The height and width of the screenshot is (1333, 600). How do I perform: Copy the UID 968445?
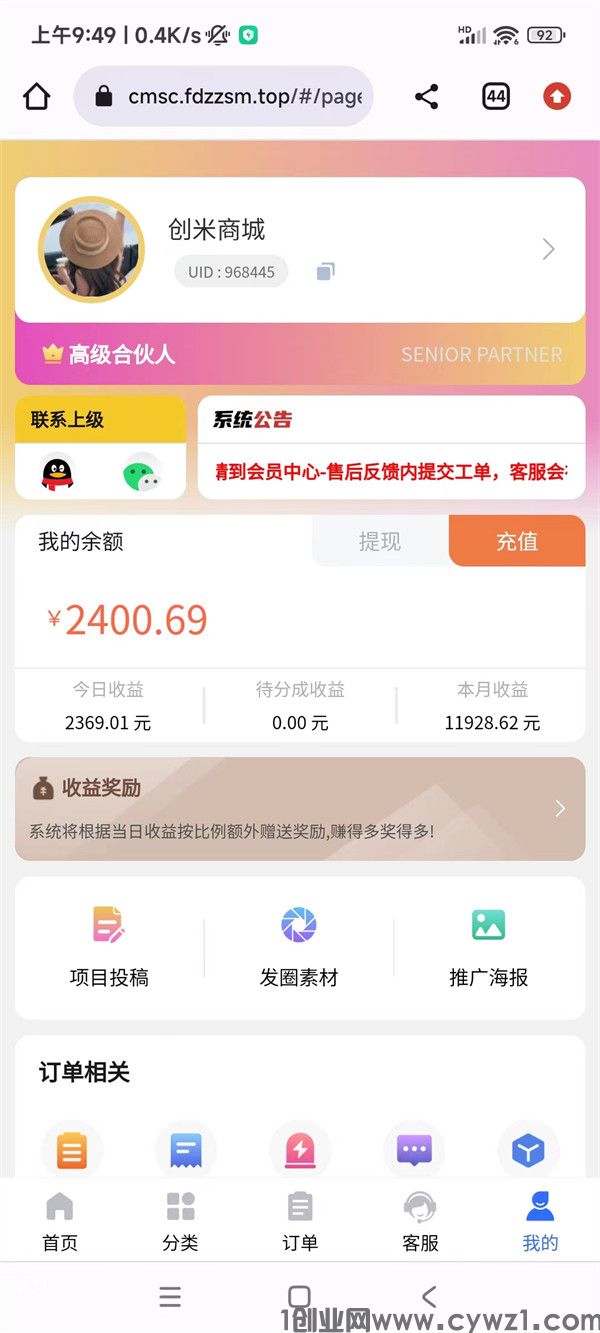325,271
